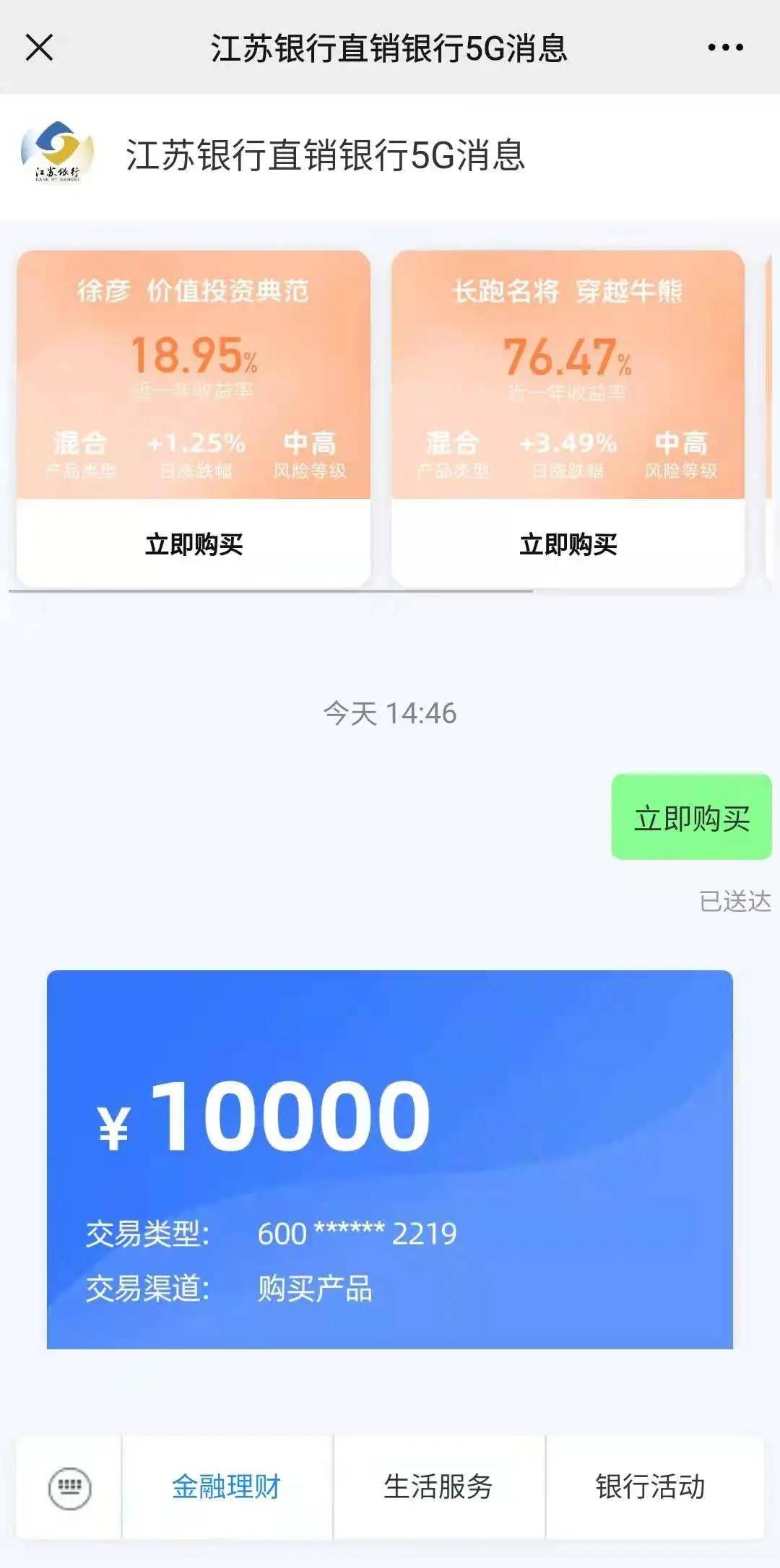
Task: Open the ¥10000 transaction card
Action: pos(390,1159)
